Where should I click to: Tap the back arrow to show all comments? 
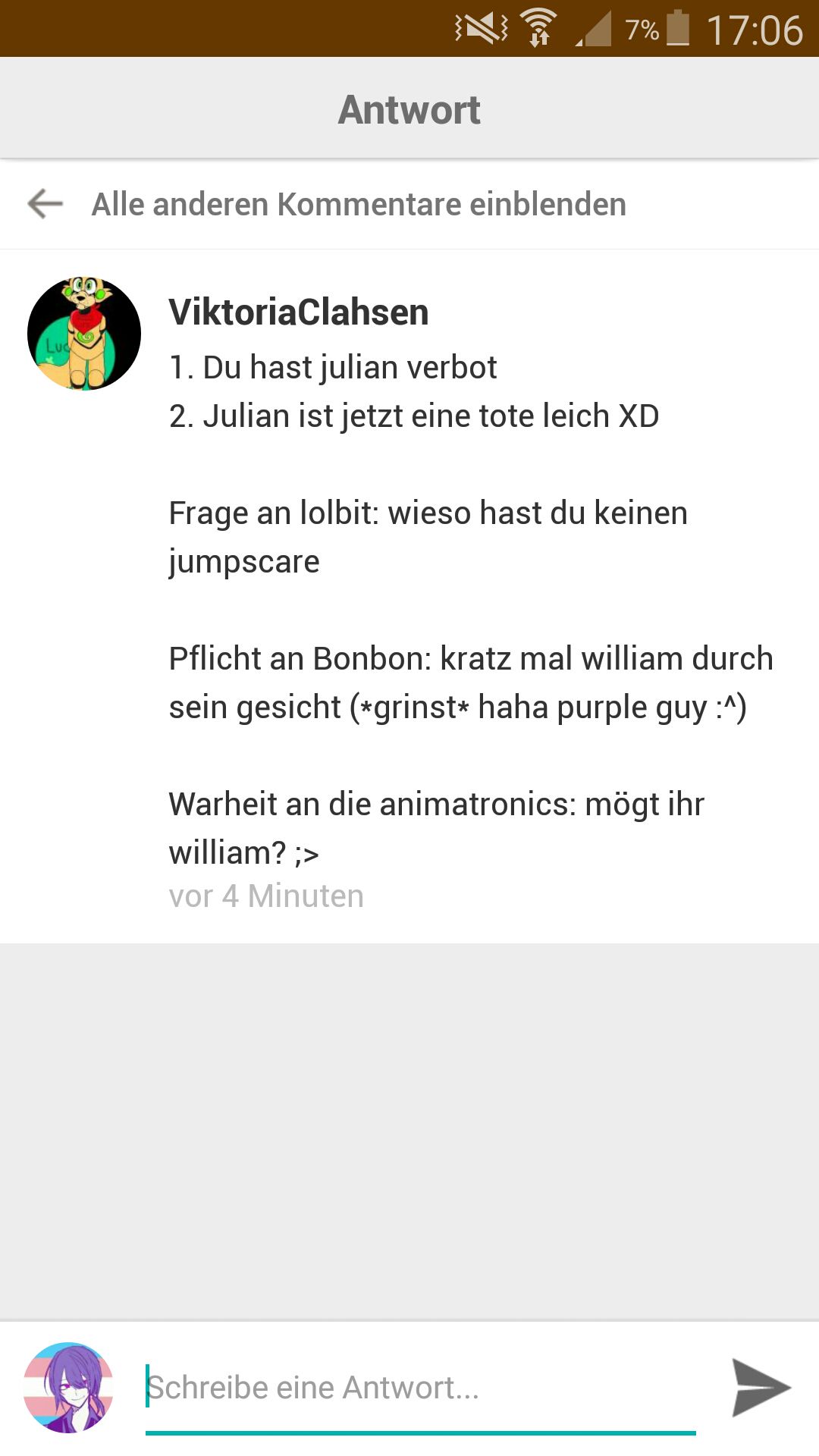pos(45,204)
